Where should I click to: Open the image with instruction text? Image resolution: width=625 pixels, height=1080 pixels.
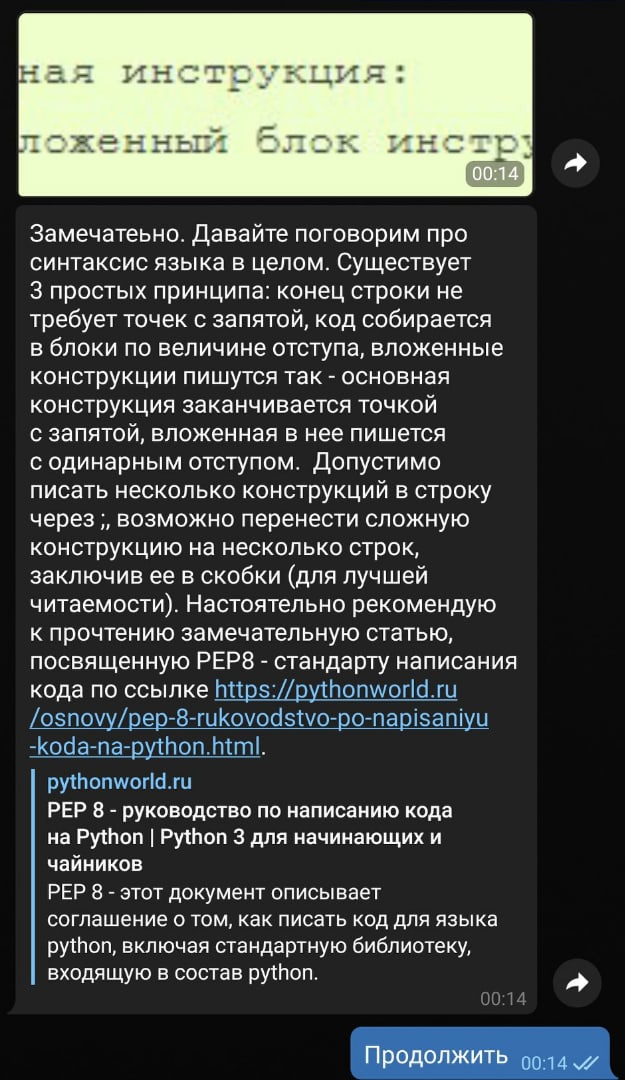(275, 105)
